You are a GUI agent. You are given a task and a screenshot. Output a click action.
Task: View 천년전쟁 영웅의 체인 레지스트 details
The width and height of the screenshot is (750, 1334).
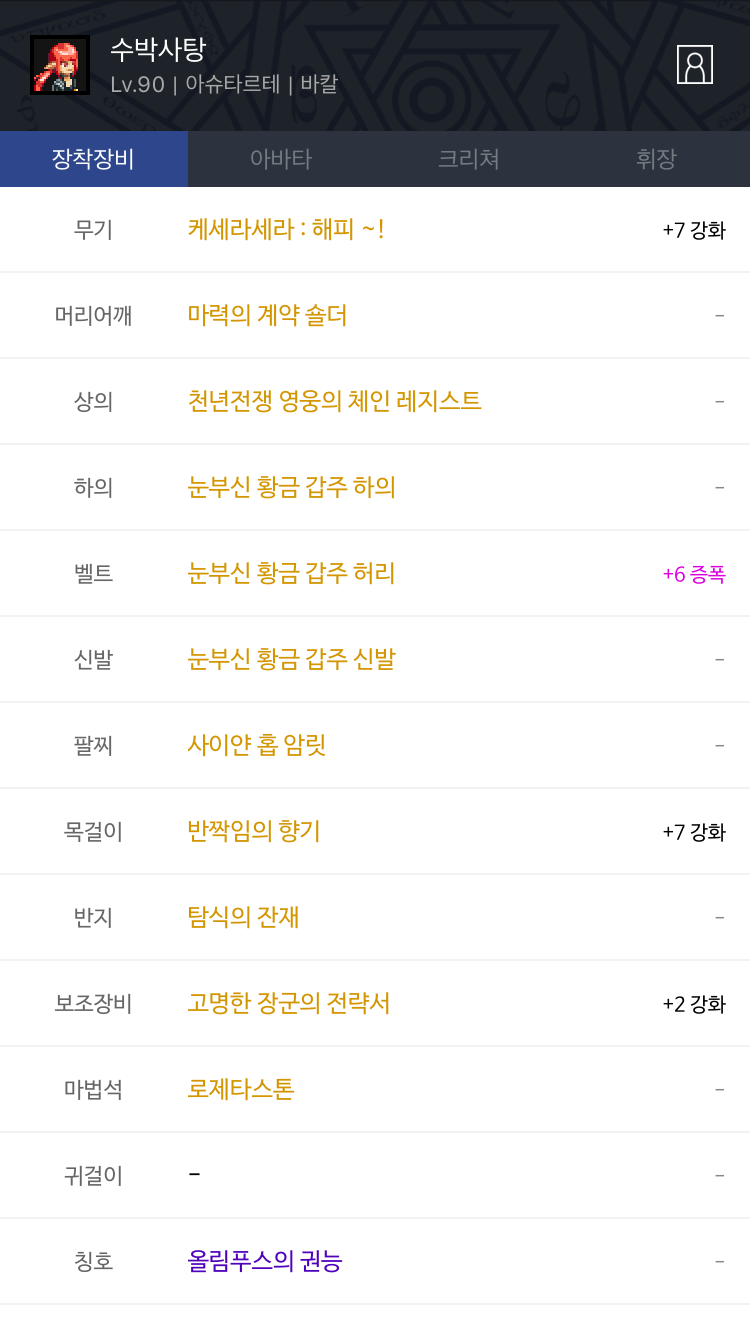(x=334, y=401)
